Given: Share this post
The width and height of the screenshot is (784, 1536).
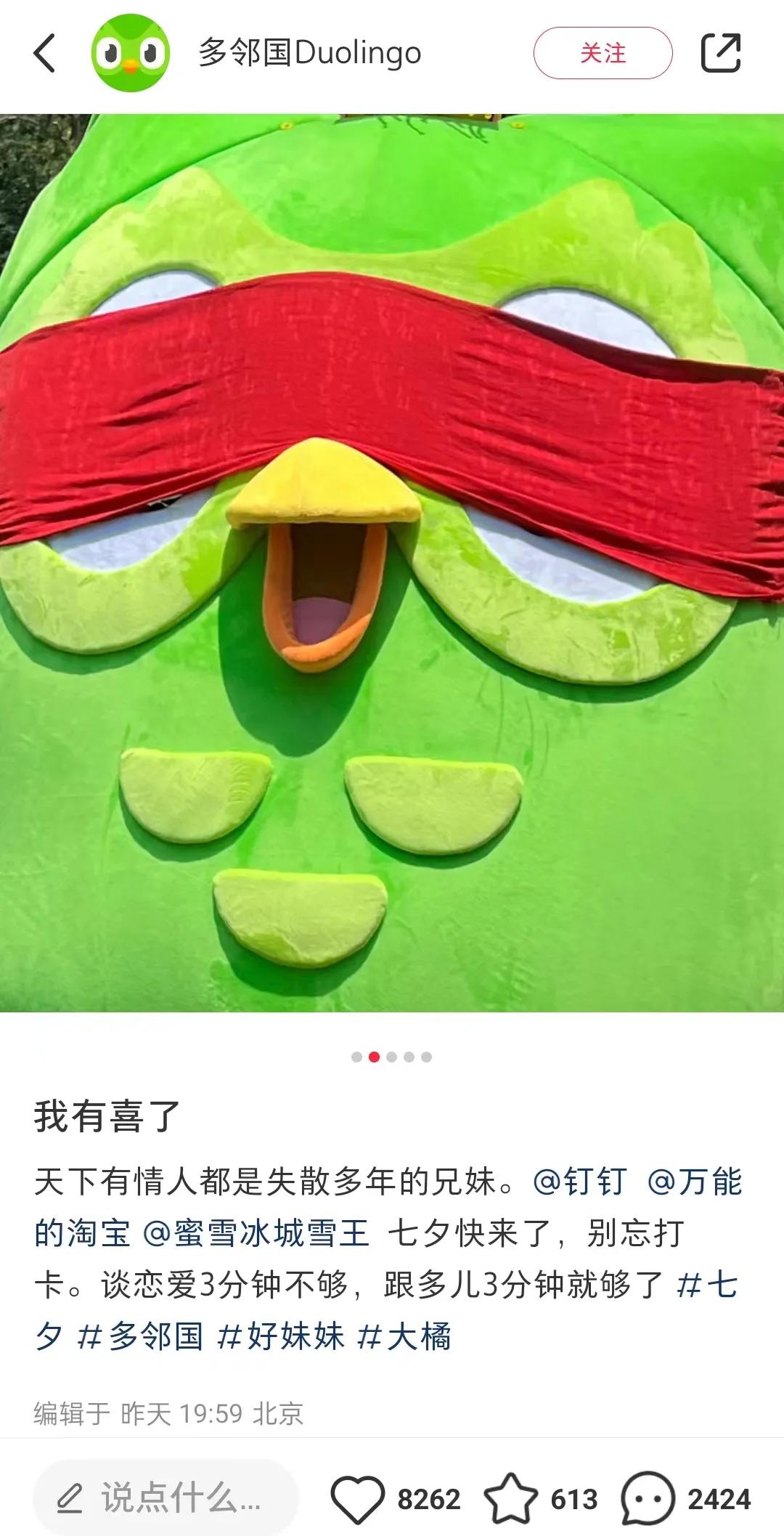Looking at the screenshot, I should 720,53.
